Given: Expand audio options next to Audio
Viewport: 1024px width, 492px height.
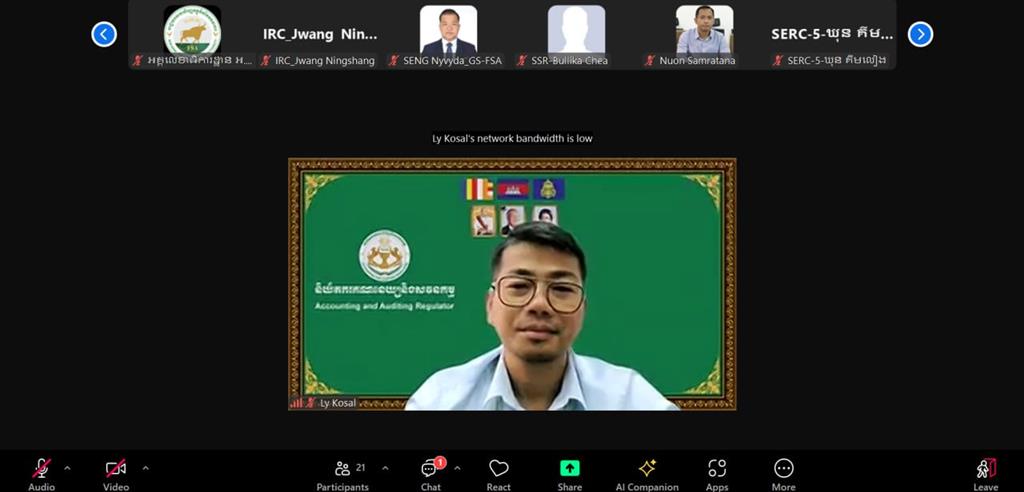Looking at the screenshot, I should point(67,468).
